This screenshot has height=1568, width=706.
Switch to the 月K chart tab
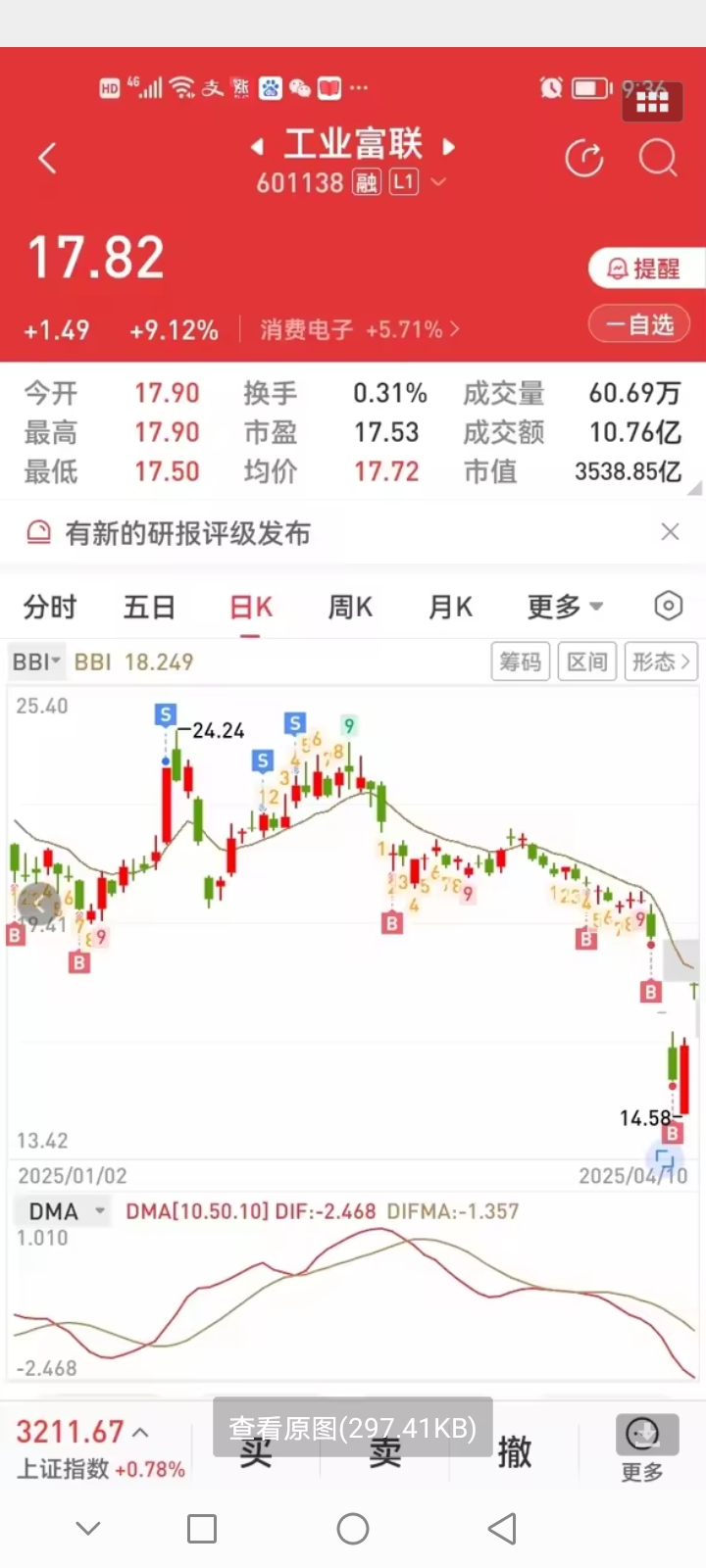pyautogui.click(x=451, y=607)
